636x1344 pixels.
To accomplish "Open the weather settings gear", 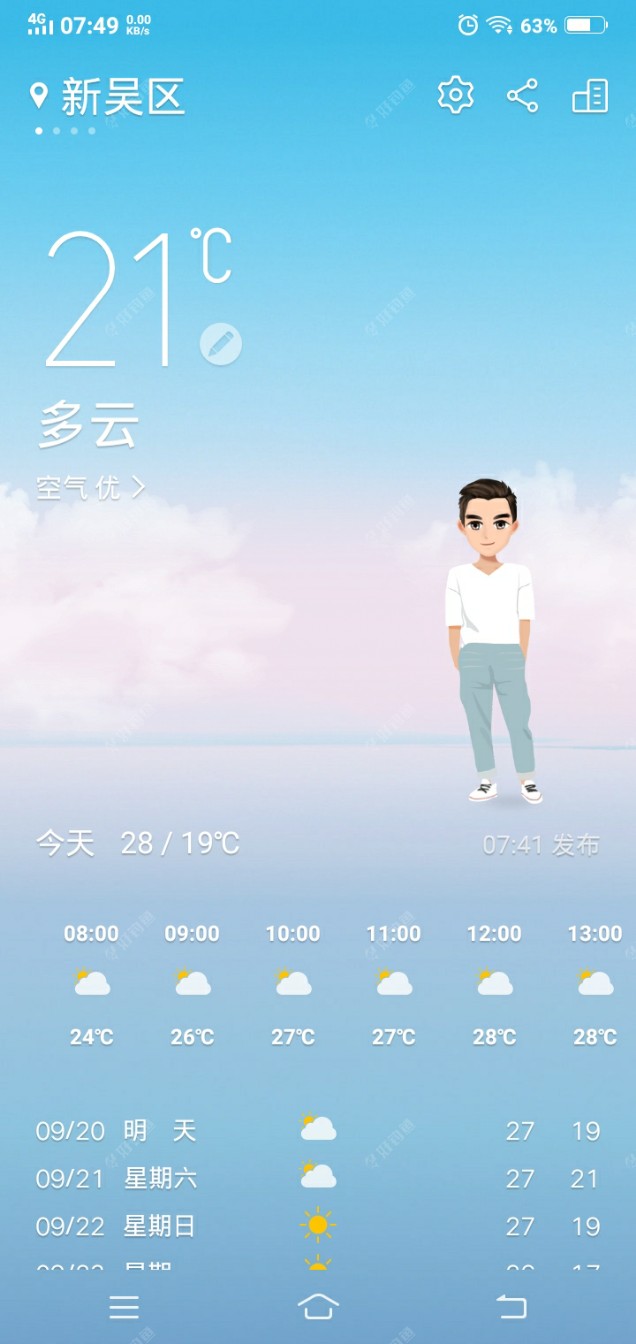I will 455,95.
